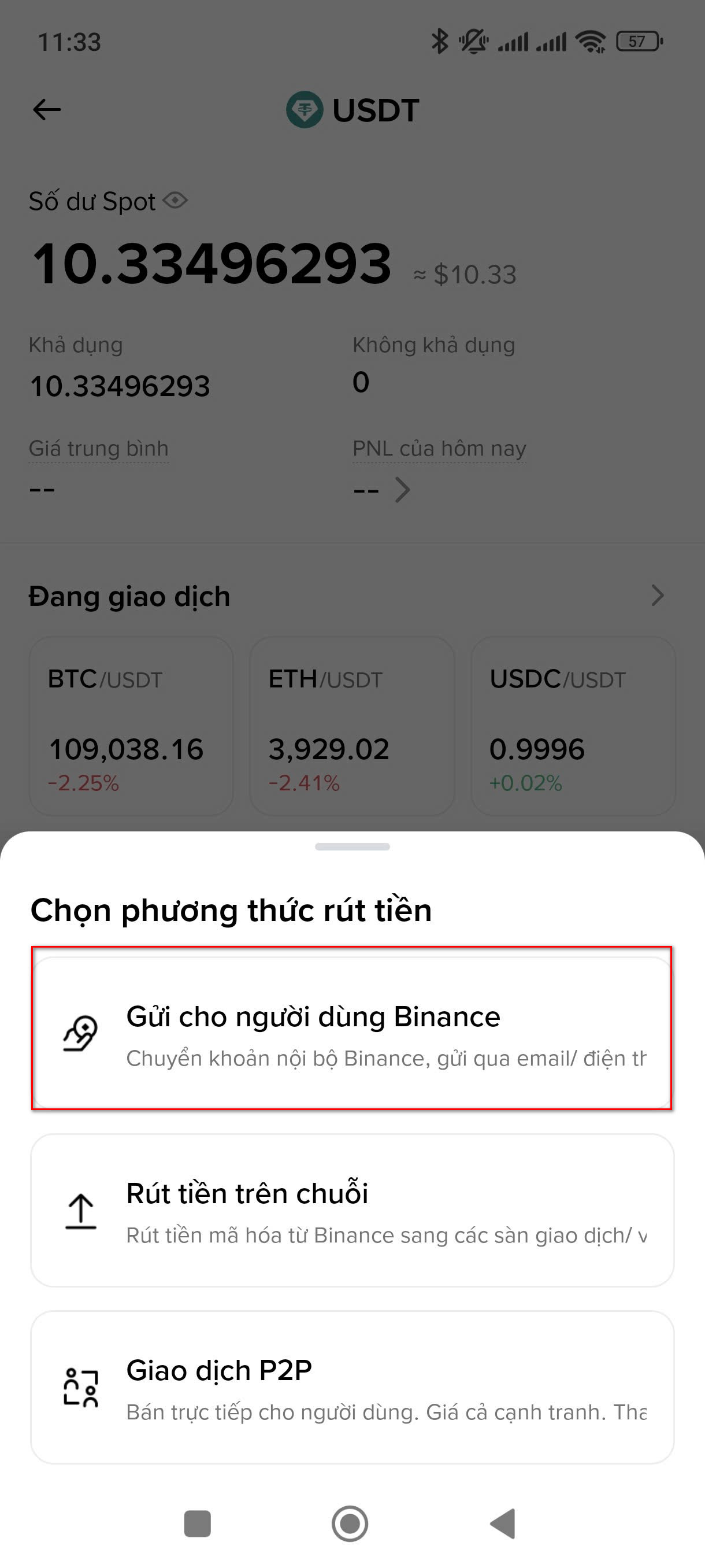Go back with the top arrow
Viewport: 705px width, 1568px height.
pos(47,110)
